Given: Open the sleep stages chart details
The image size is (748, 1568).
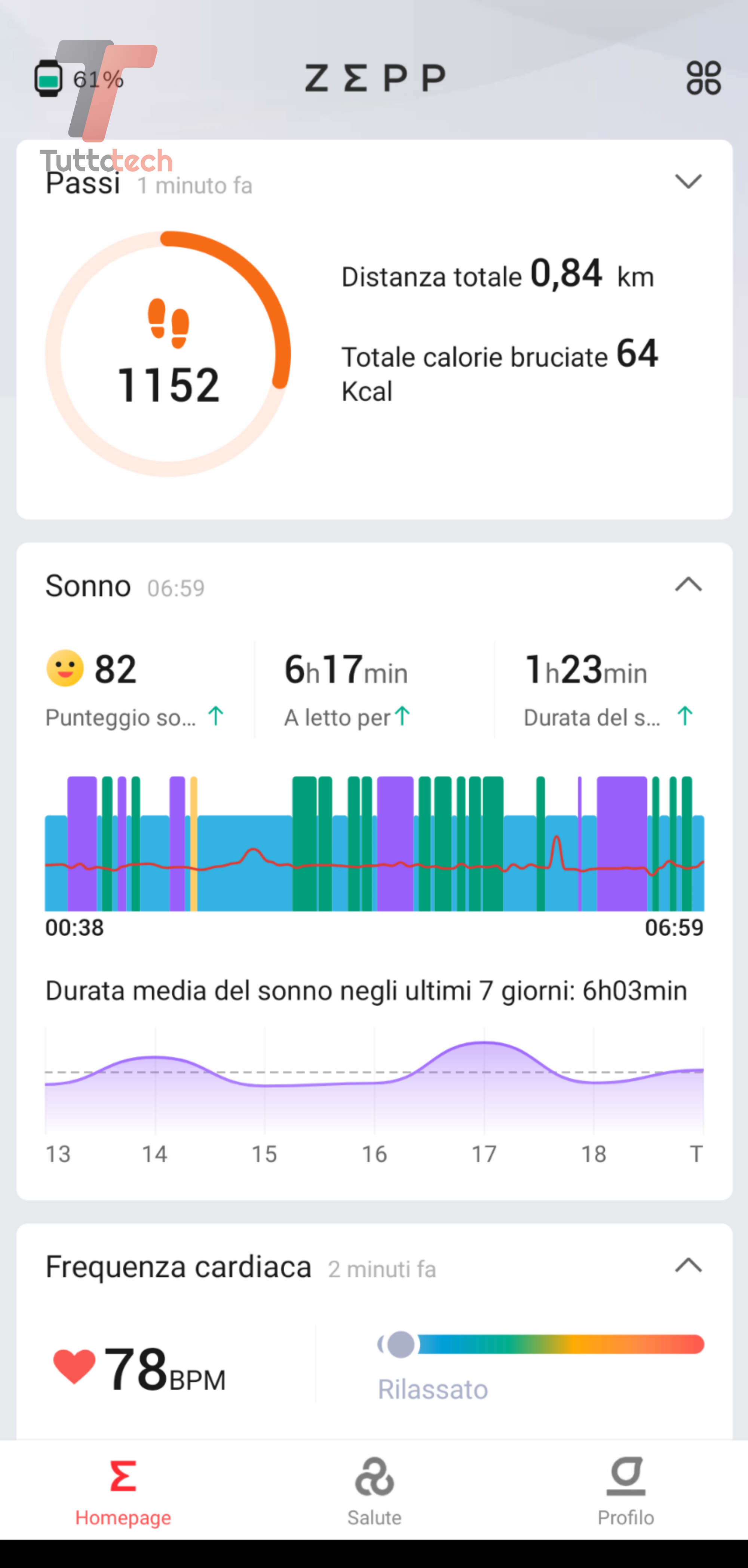Looking at the screenshot, I should coord(374,843).
